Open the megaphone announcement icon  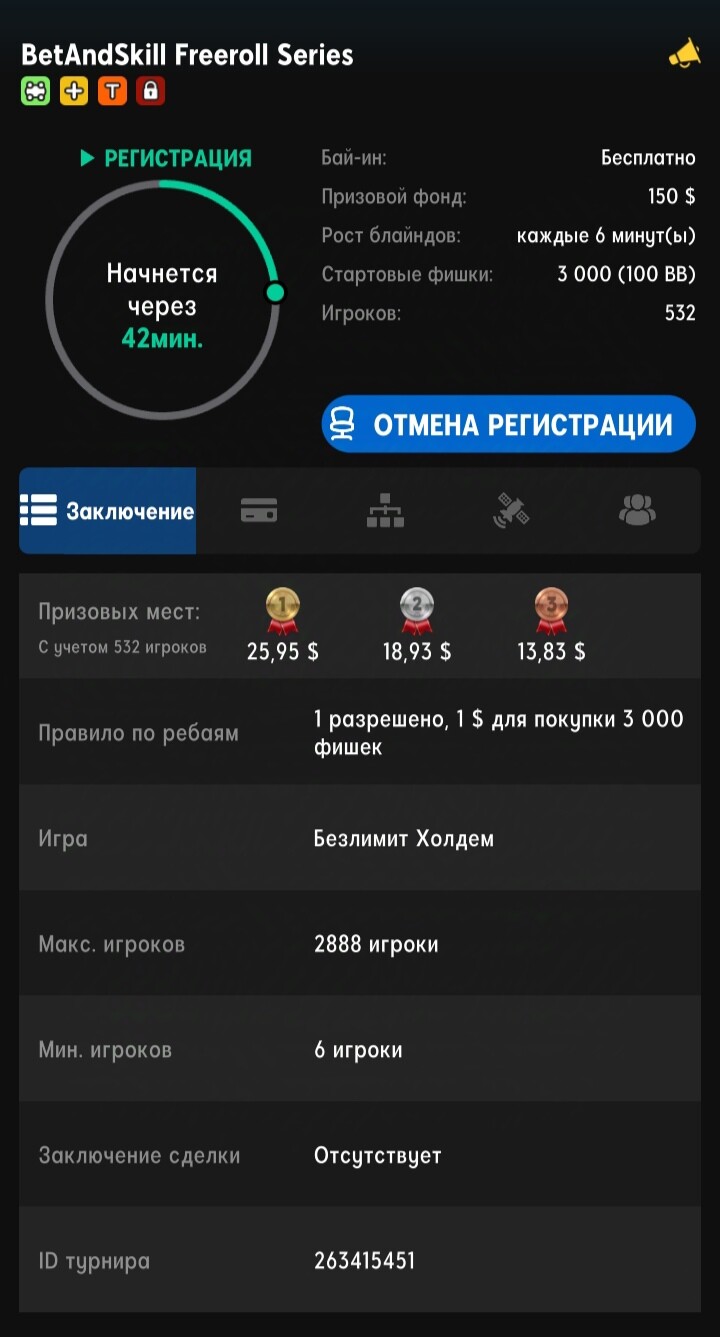click(685, 53)
